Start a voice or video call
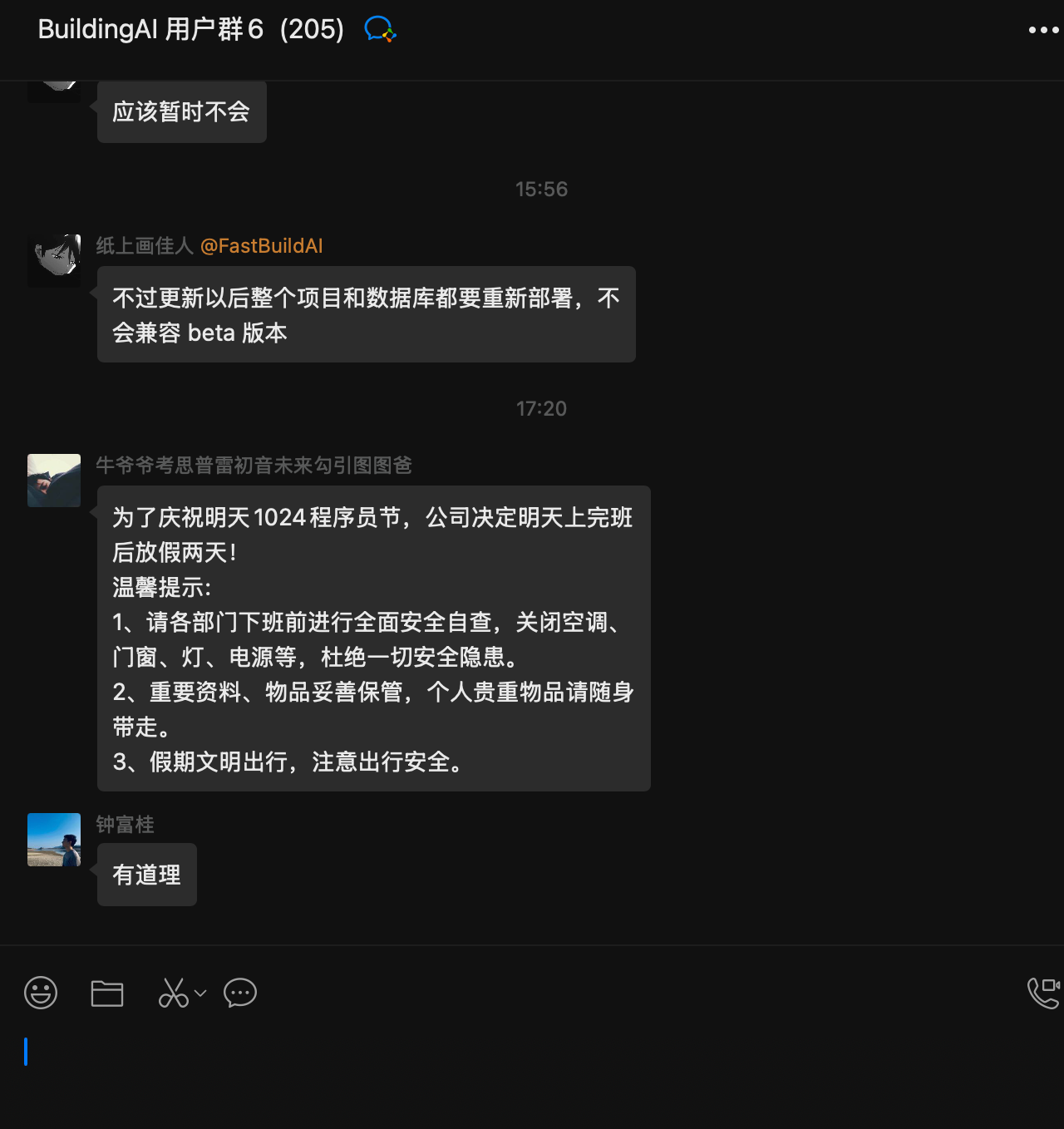The height and width of the screenshot is (1129, 1064). click(x=1043, y=993)
